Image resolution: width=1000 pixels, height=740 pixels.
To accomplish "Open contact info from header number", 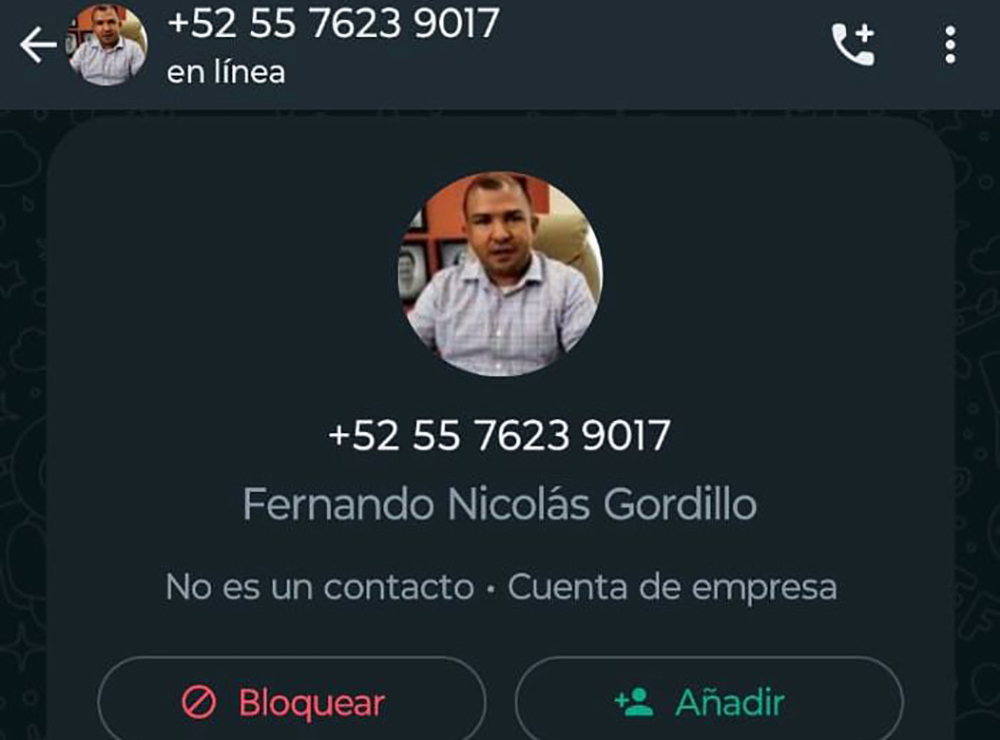I will [x=333, y=24].
